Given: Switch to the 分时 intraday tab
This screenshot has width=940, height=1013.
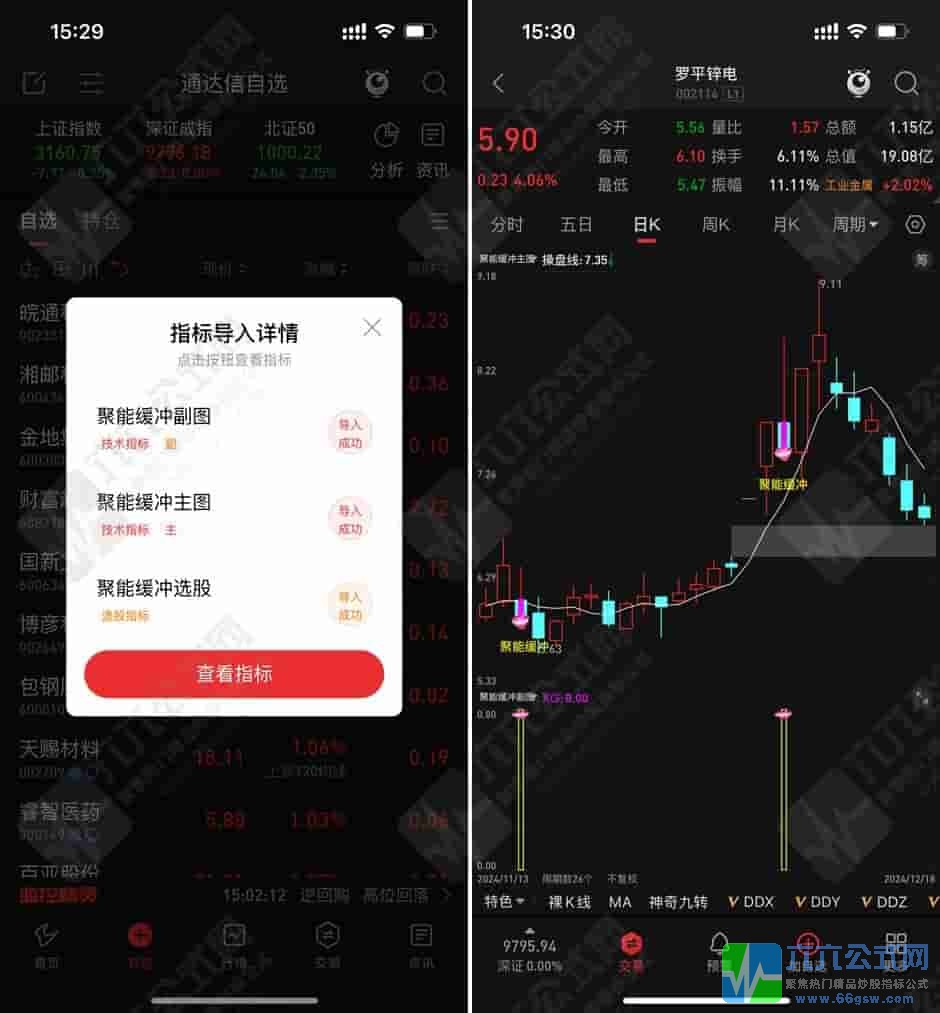Looking at the screenshot, I should [506, 225].
